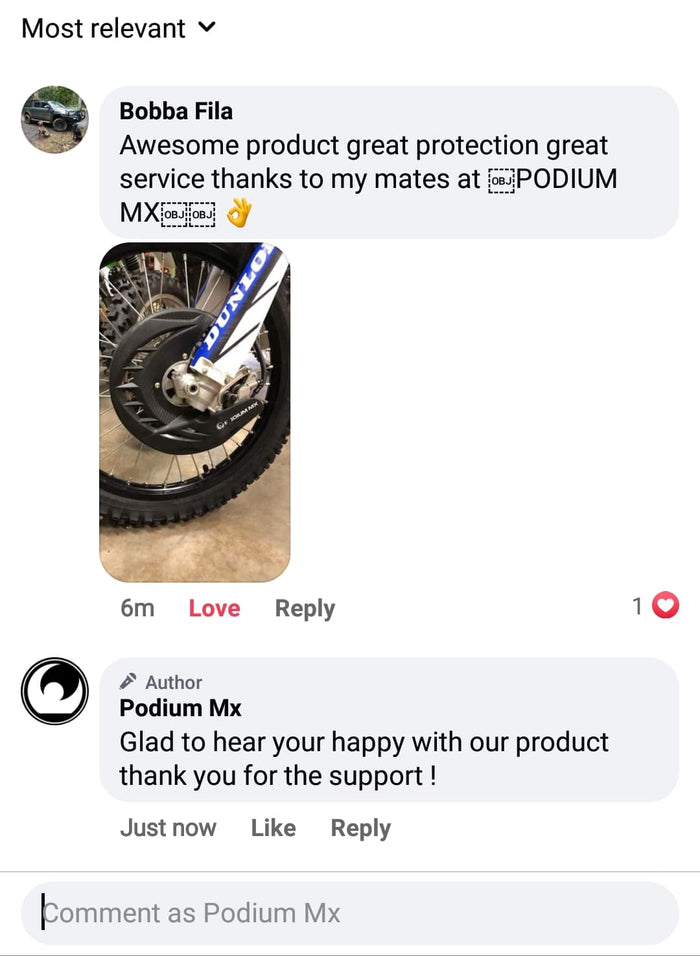The height and width of the screenshot is (956, 700).
Task: Open Bobba Fila's name link
Action: click(176, 111)
